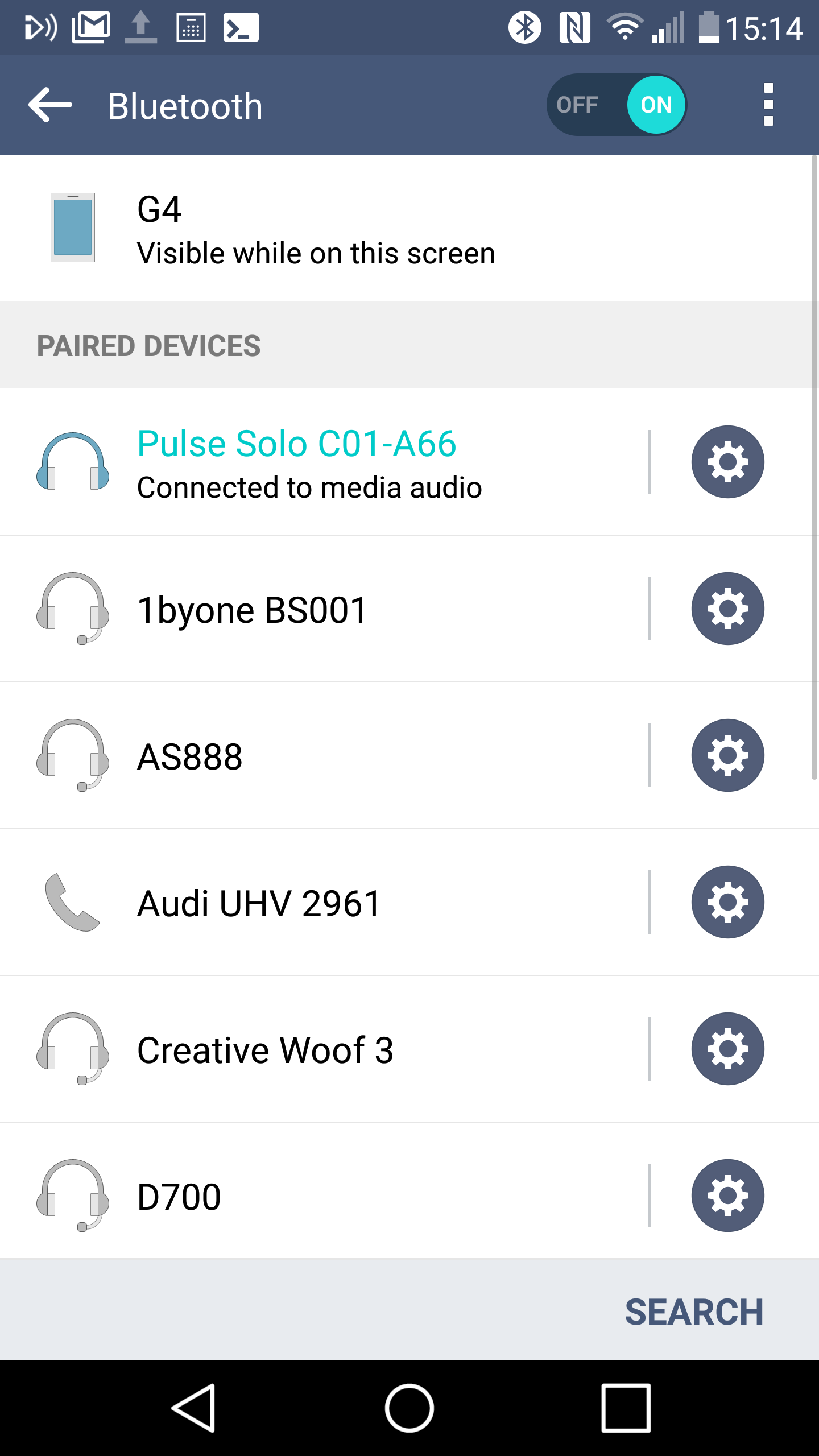Open settings gear for Creative Woof 3
The image size is (819, 1456).
727,1049
